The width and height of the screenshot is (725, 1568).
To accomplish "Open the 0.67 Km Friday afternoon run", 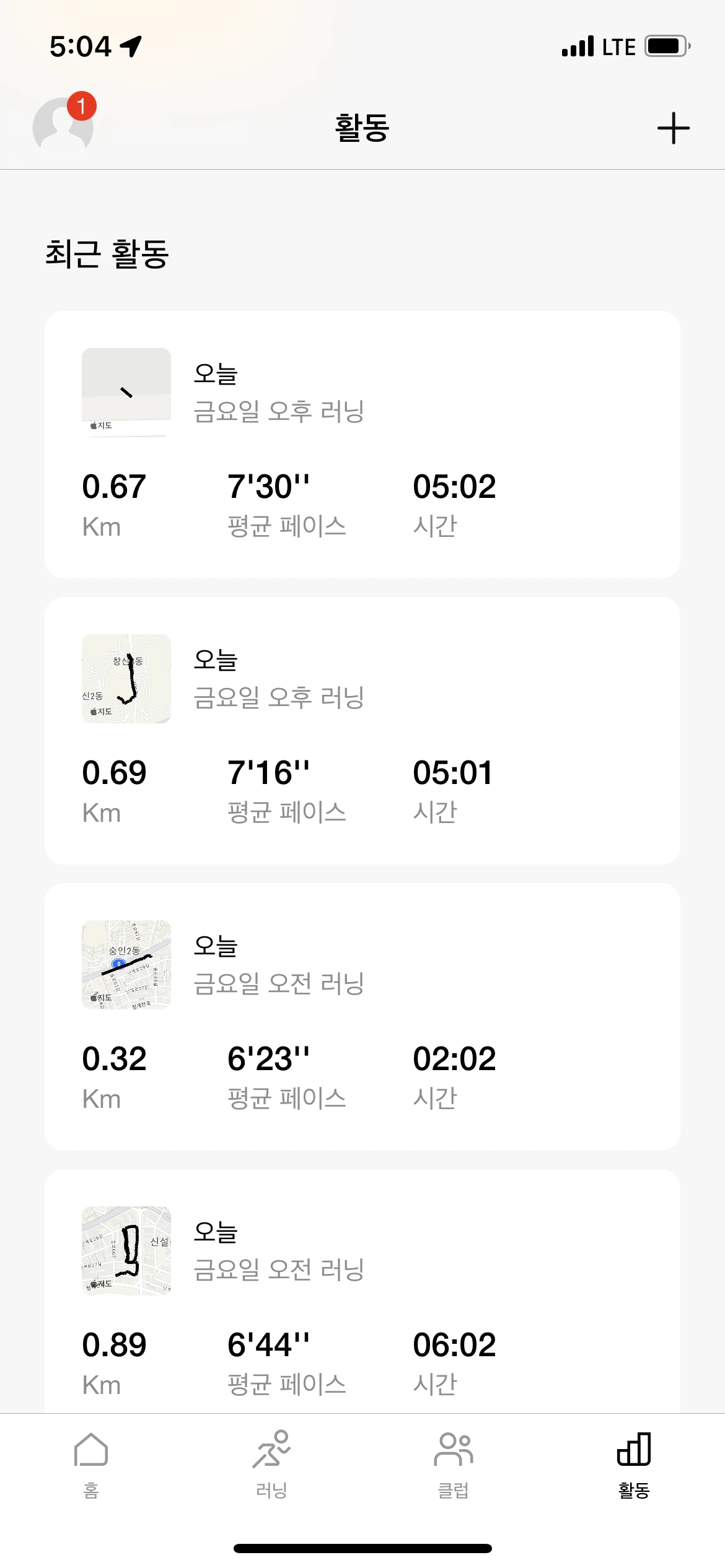I will click(x=362, y=445).
